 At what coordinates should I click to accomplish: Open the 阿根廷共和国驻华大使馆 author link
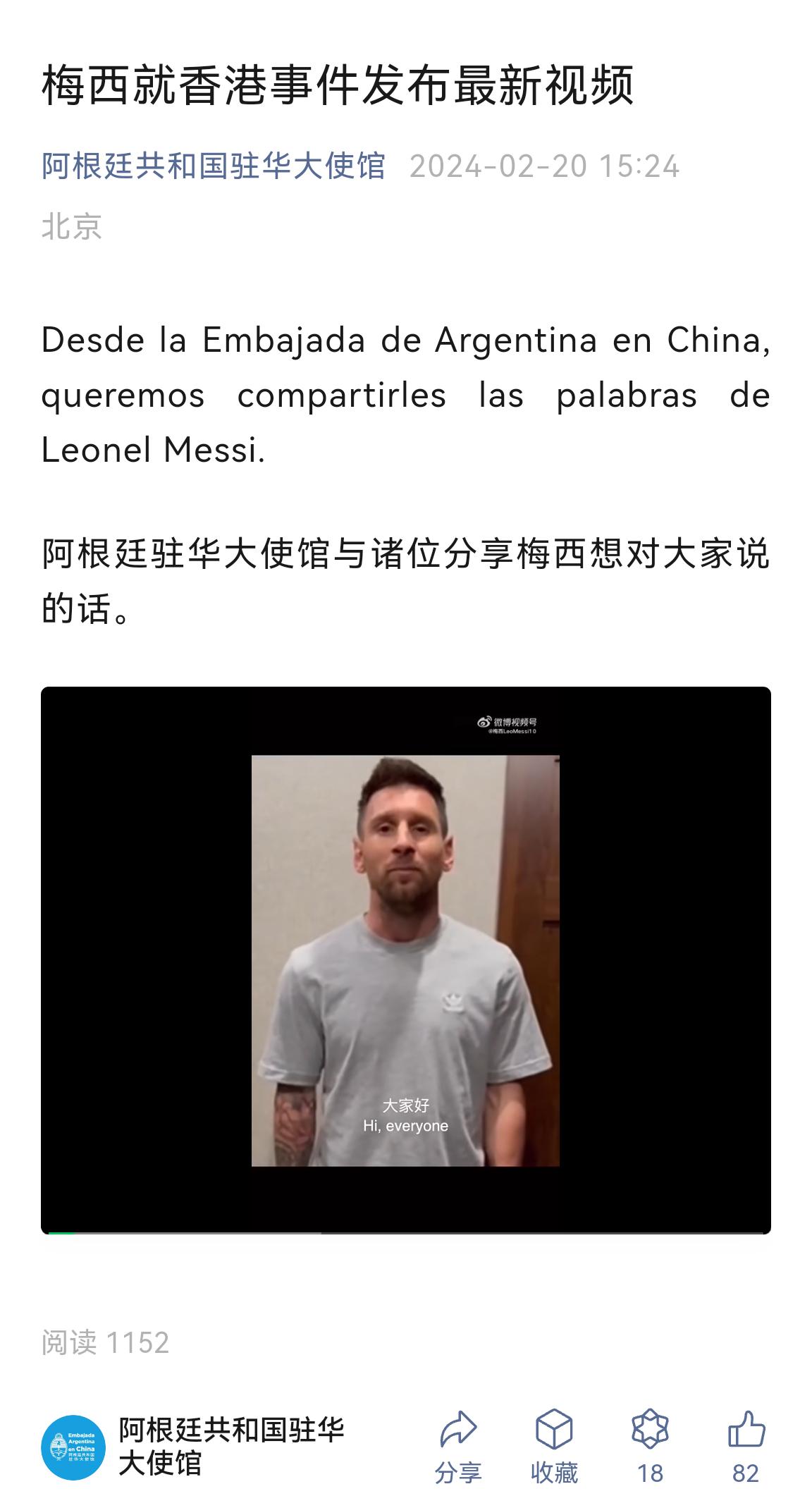click(x=213, y=166)
